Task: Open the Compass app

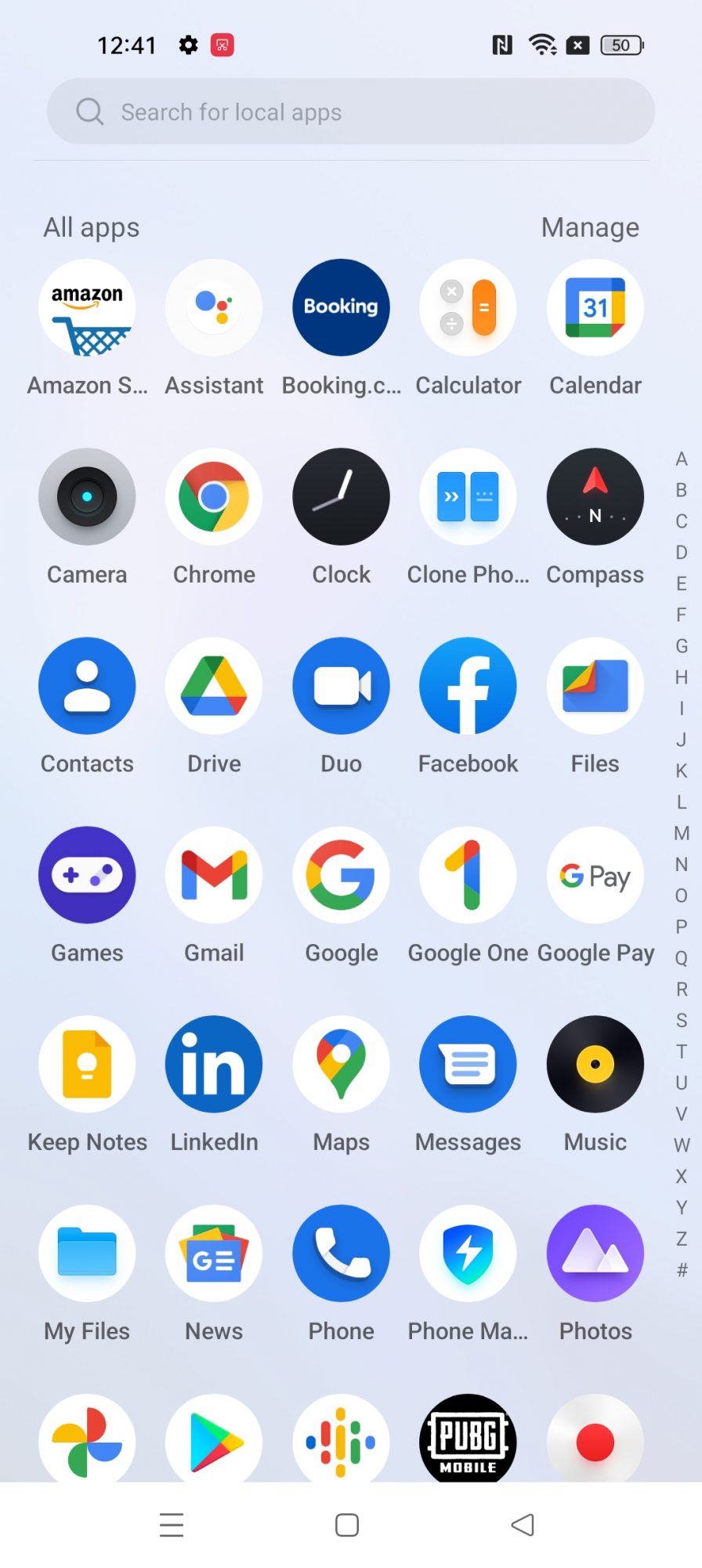Action: pos(595,497)
